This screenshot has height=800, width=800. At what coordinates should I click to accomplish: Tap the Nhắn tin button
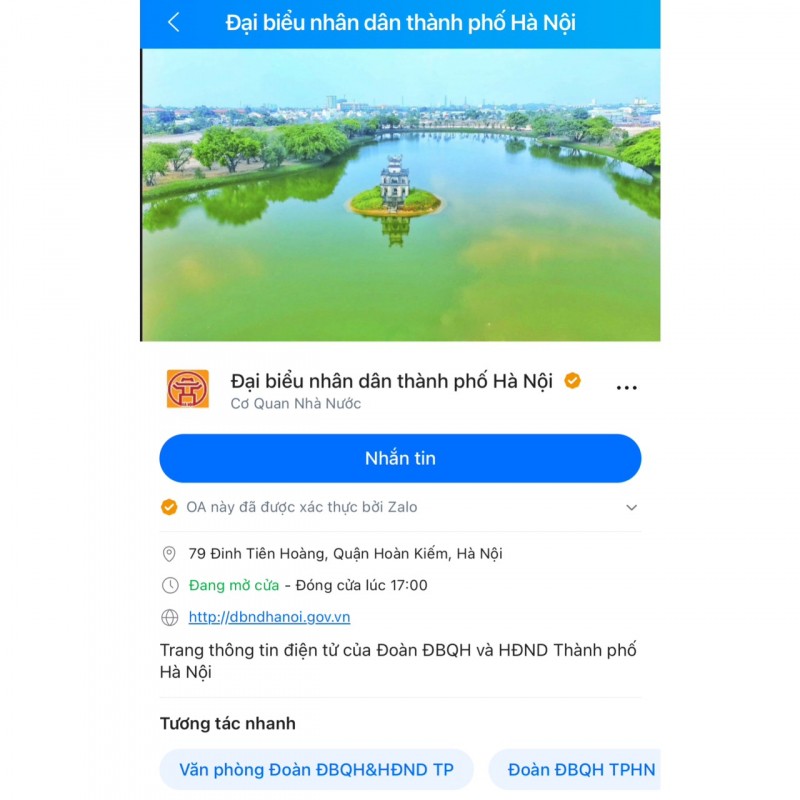coord(400,459)
